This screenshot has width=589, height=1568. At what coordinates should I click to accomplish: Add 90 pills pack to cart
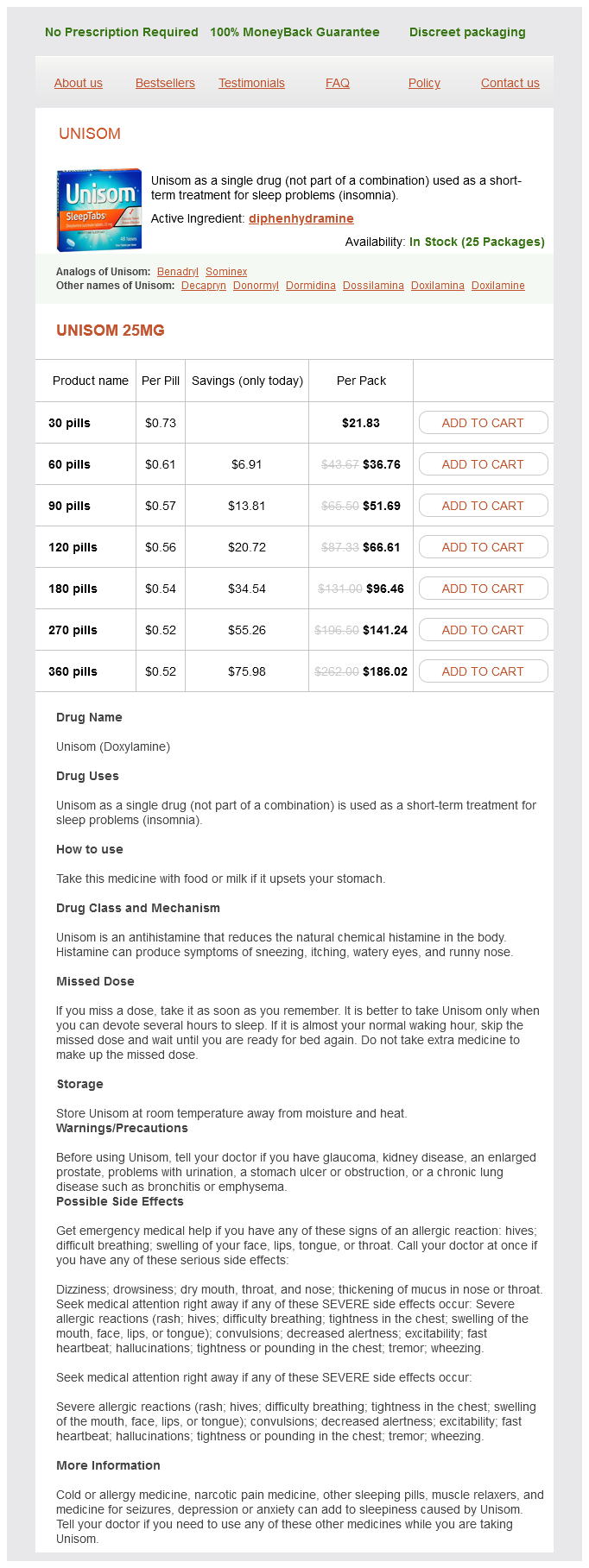coord(483,506)
